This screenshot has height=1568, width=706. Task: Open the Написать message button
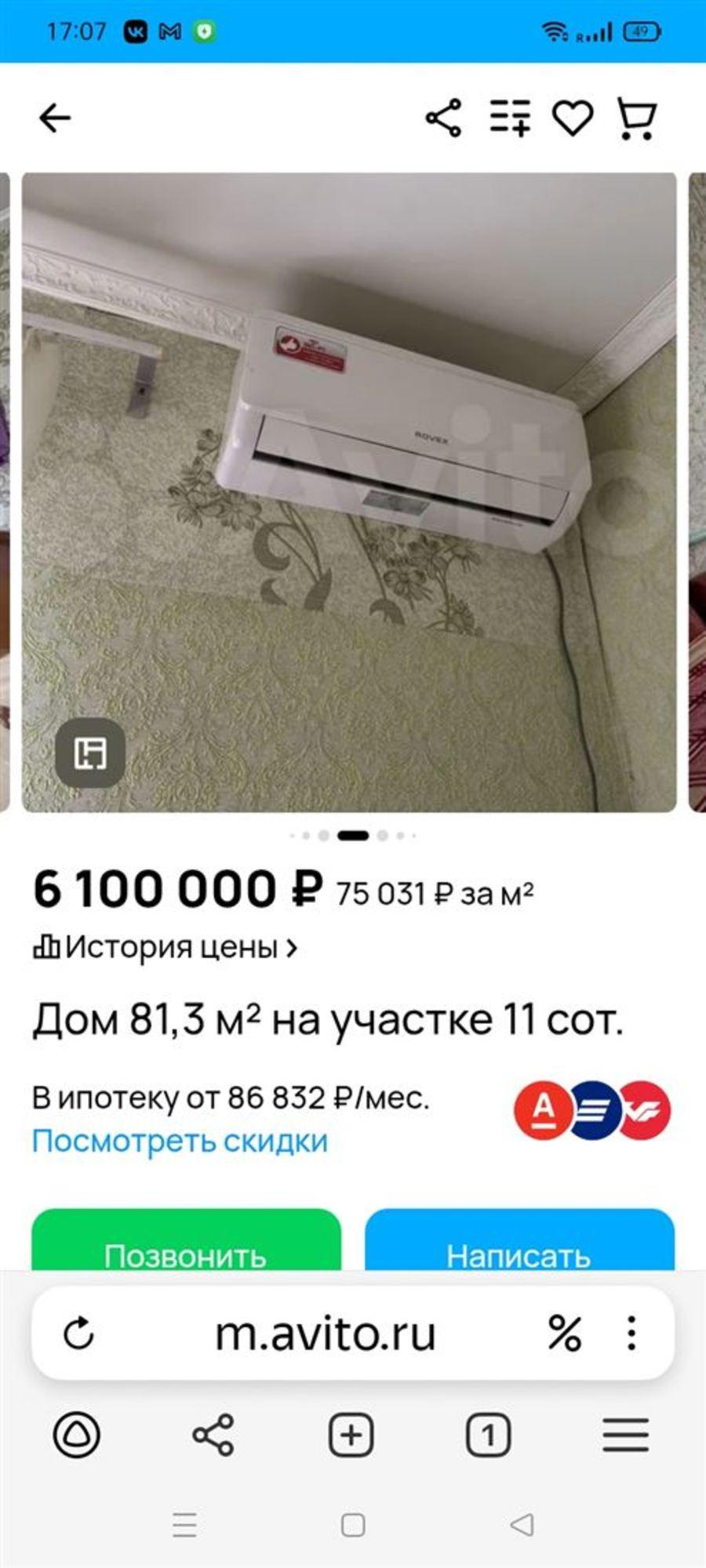[x=520, y=1252]
